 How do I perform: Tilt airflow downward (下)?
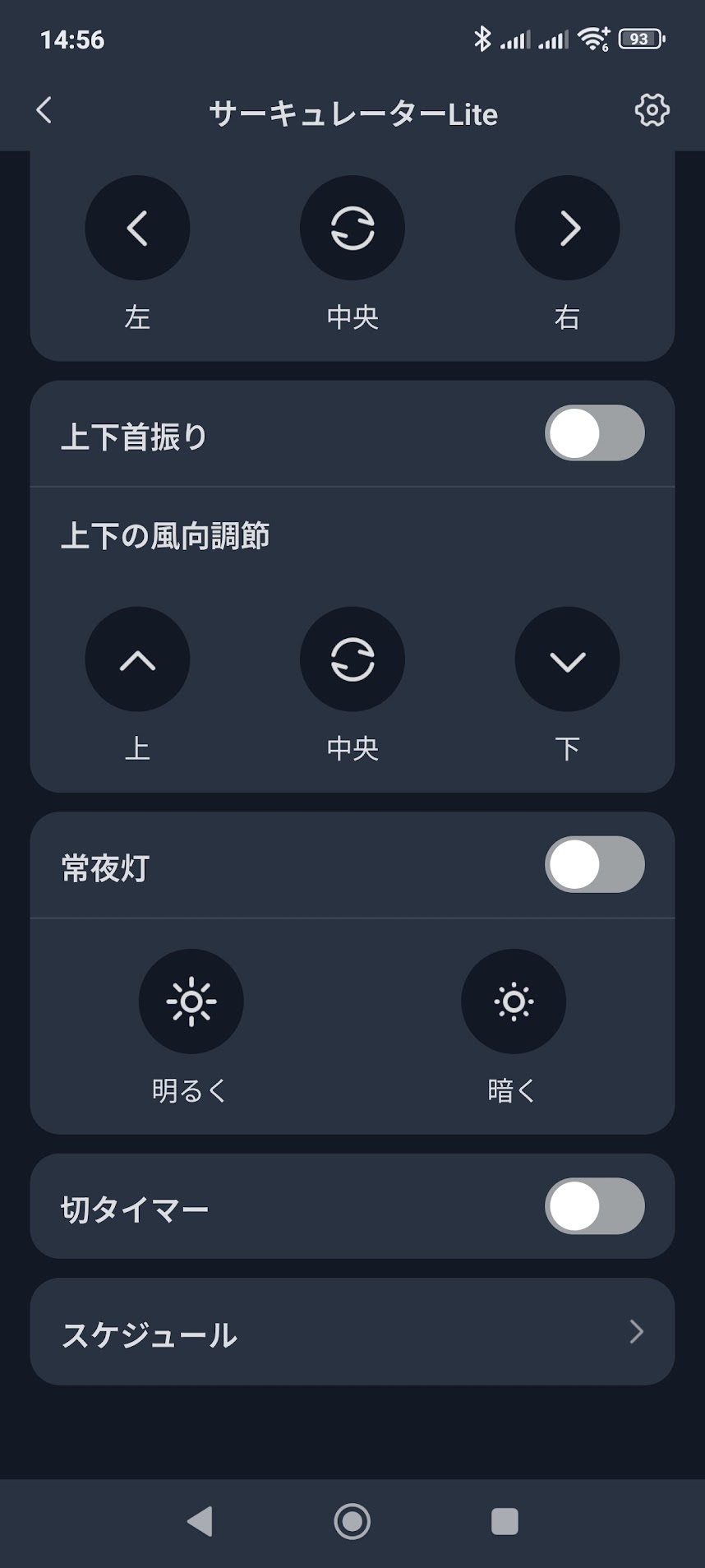(x=567, y=659)
